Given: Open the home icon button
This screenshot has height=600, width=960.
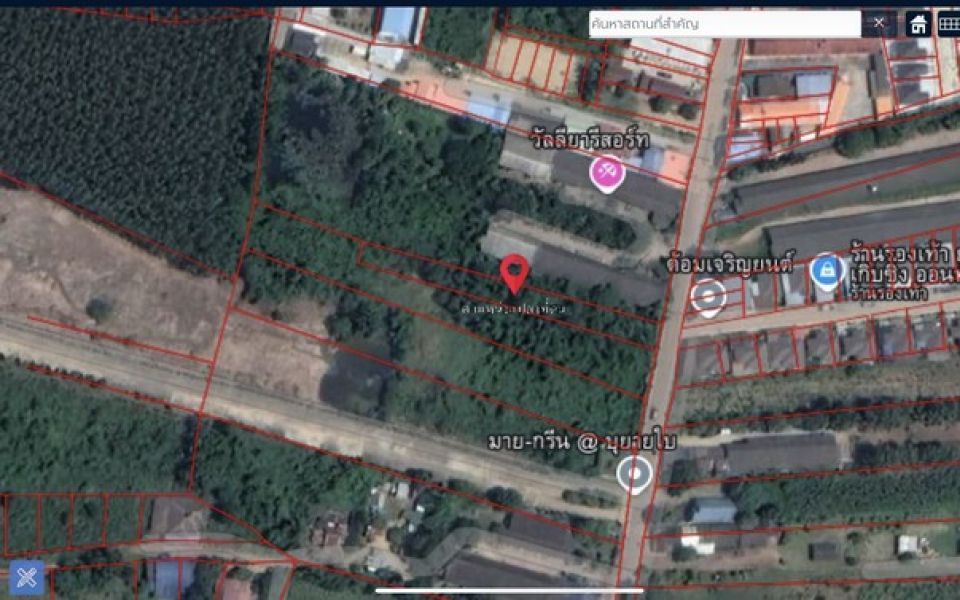Looking at the screenshot, I should [x=917, y=23].
